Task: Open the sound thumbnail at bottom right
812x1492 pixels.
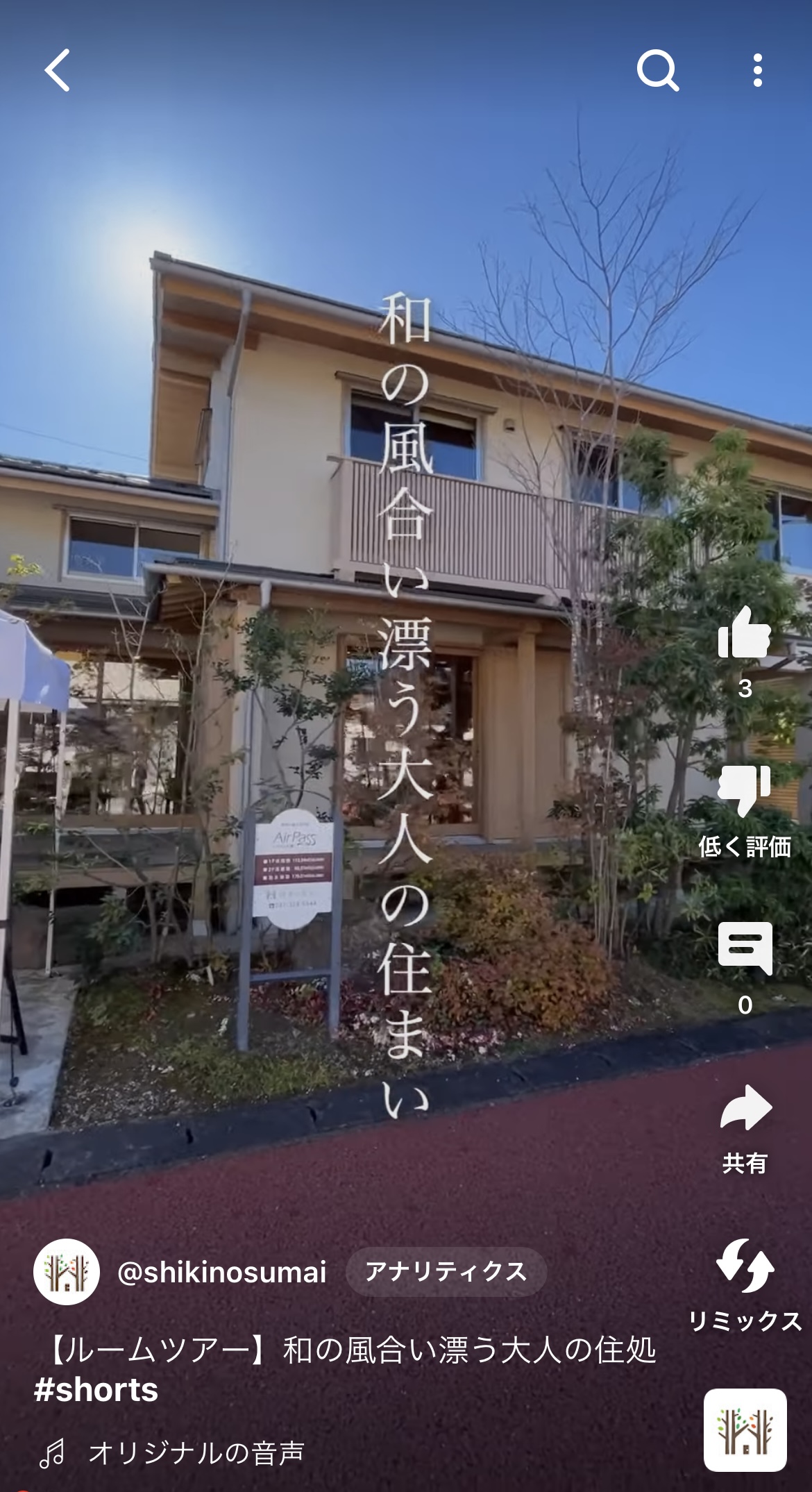Action: (x=745, y=1431)
